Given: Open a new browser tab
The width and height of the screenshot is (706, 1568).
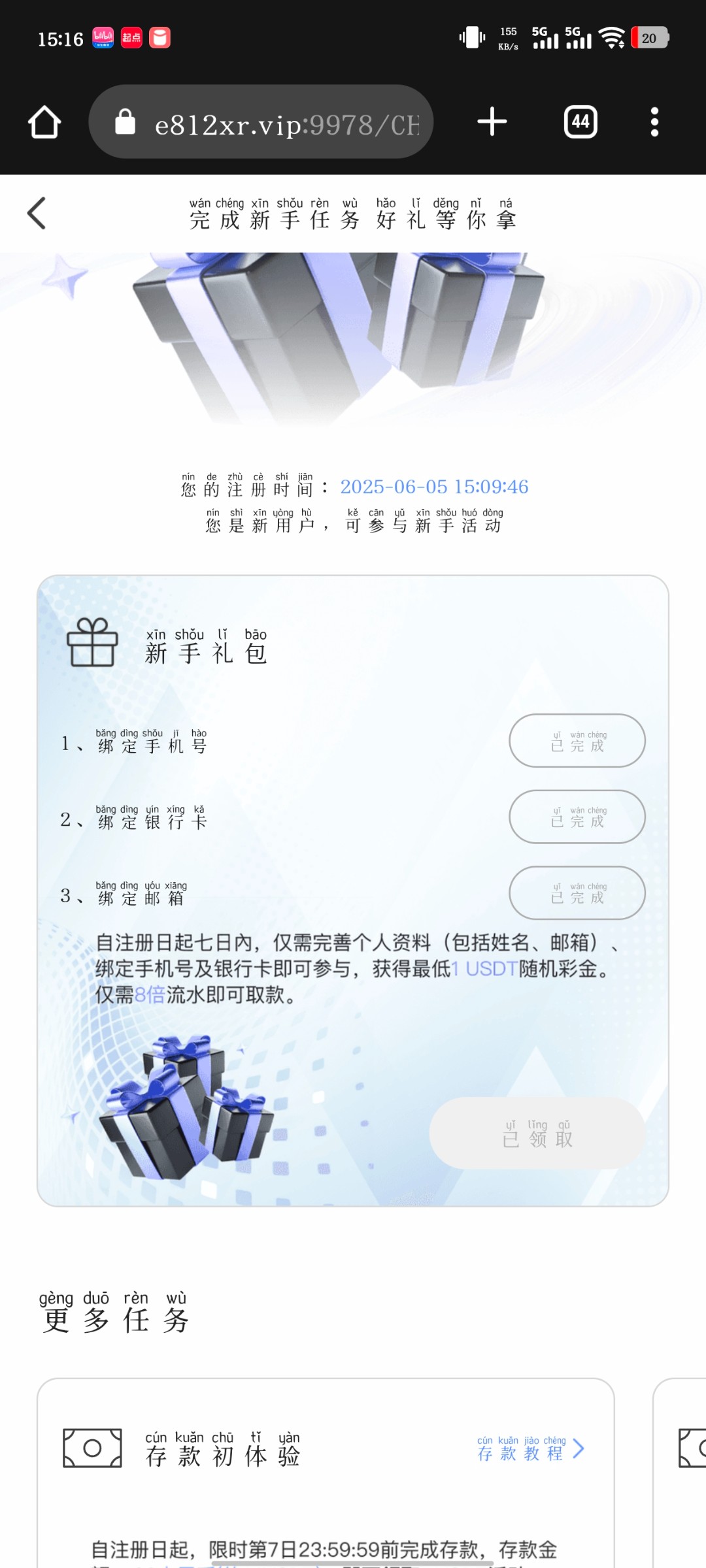Looking at the screenshot, I should click(492, 122).
